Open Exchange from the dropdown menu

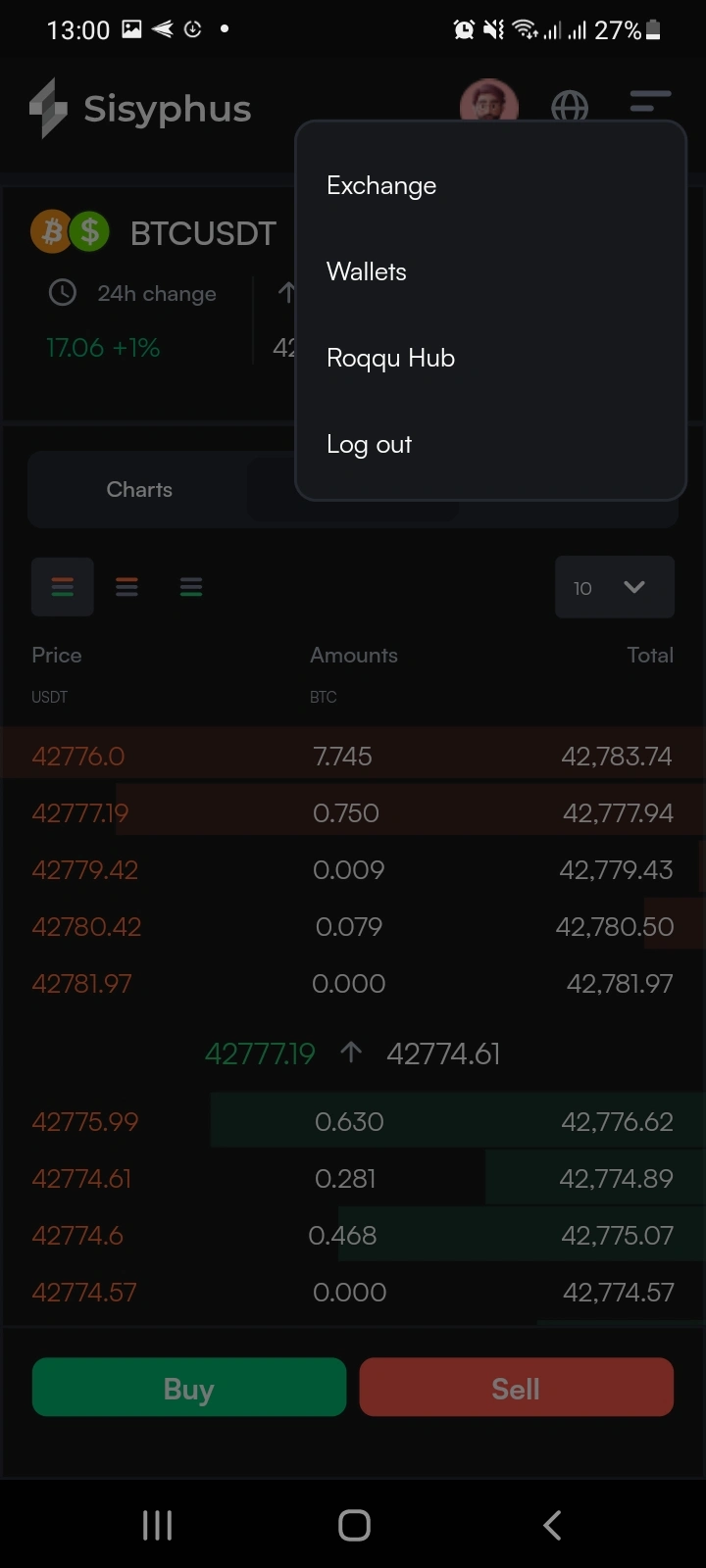381,186
